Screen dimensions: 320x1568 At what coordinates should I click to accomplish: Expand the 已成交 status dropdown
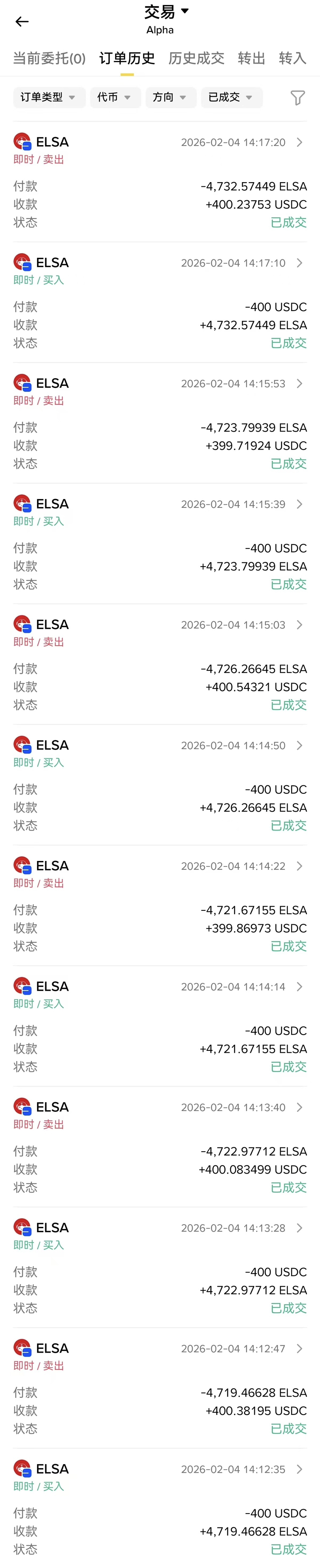(x=231, y=97)
